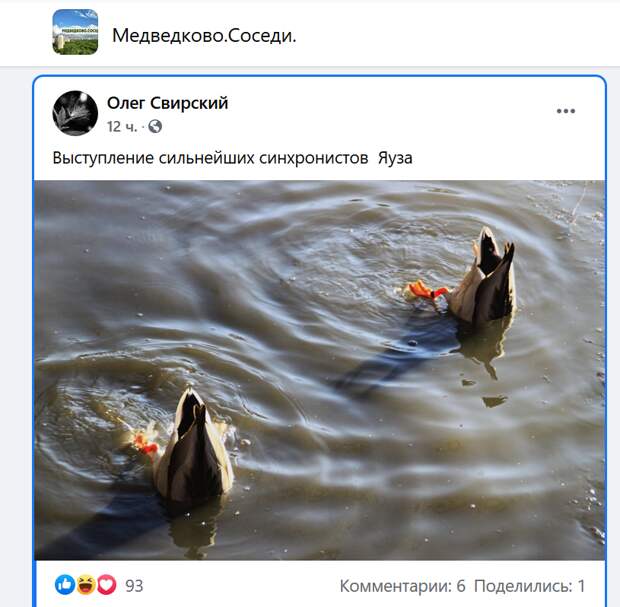Open the 6 comments on the post
620x607 pixels.
402,586
